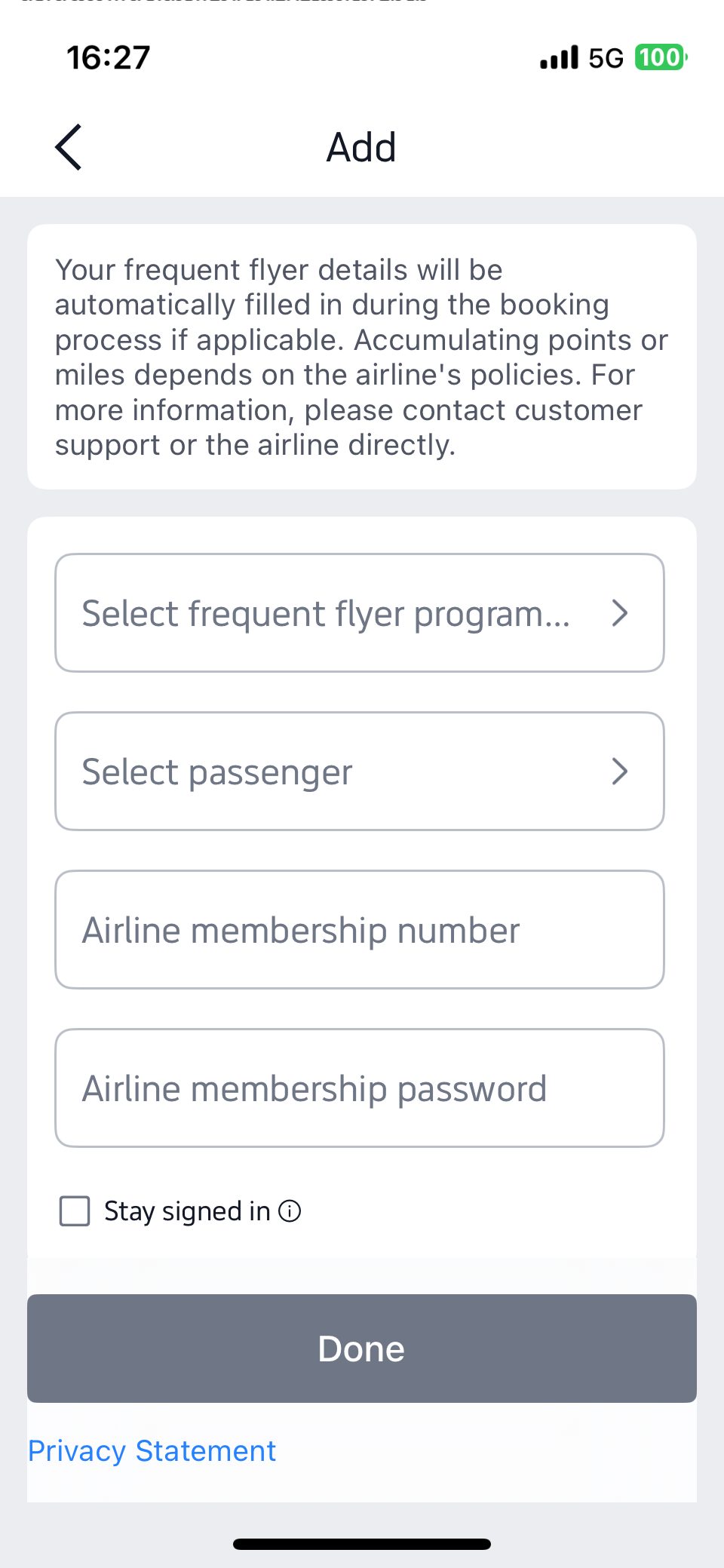Image resolution: width=724 pixels, height=1568 pixels.
Task: Tap the chevron on frequent flyer program row
Action: point(620,612)
